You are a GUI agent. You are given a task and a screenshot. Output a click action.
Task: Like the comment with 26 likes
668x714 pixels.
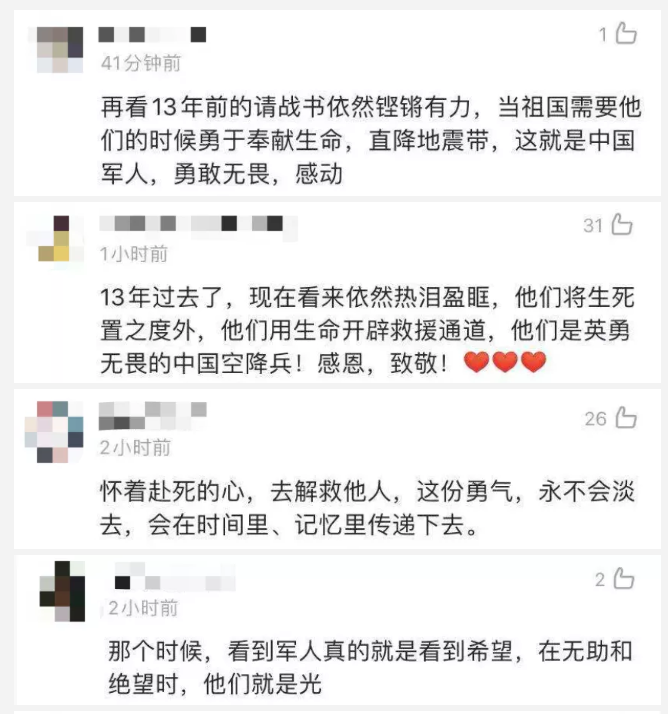pyautogui.click(x=625, y=417)
